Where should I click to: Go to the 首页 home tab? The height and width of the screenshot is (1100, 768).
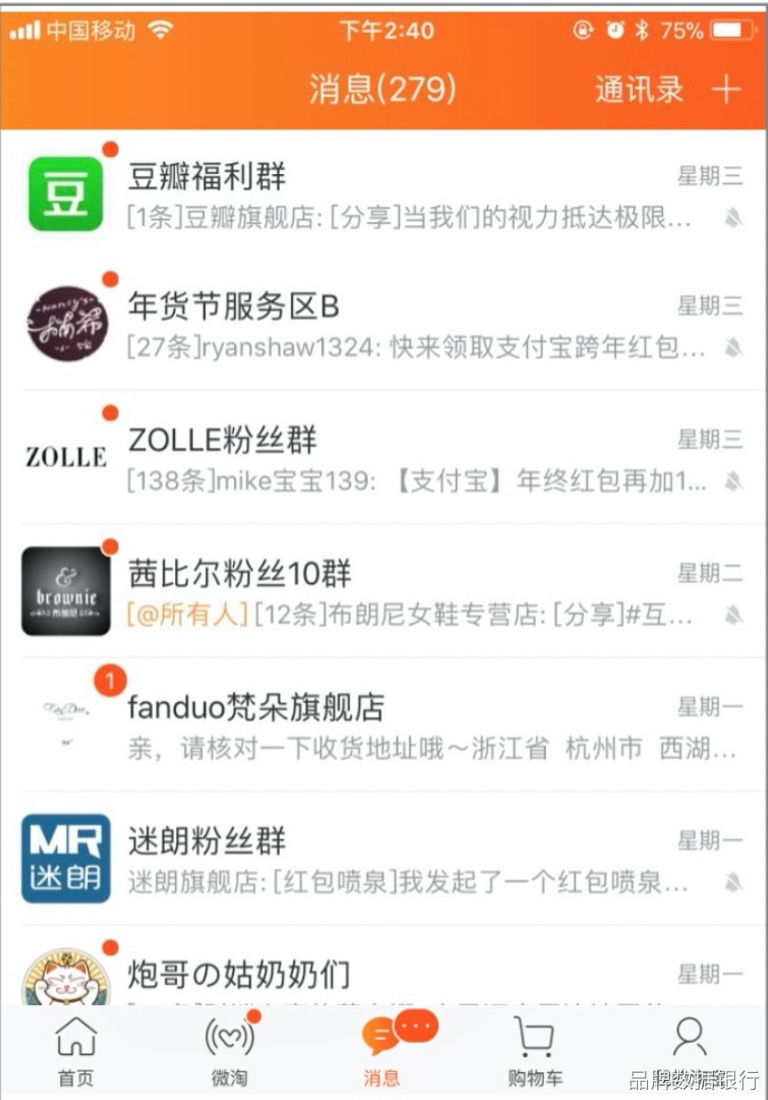[76, 1050]
